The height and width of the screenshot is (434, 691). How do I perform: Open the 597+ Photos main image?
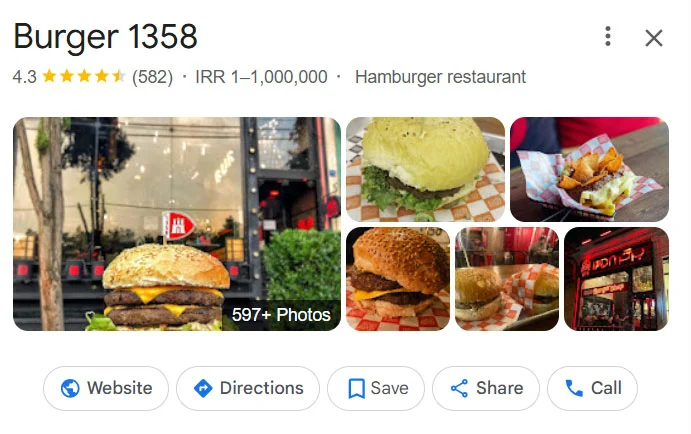(x=177, y=224)
